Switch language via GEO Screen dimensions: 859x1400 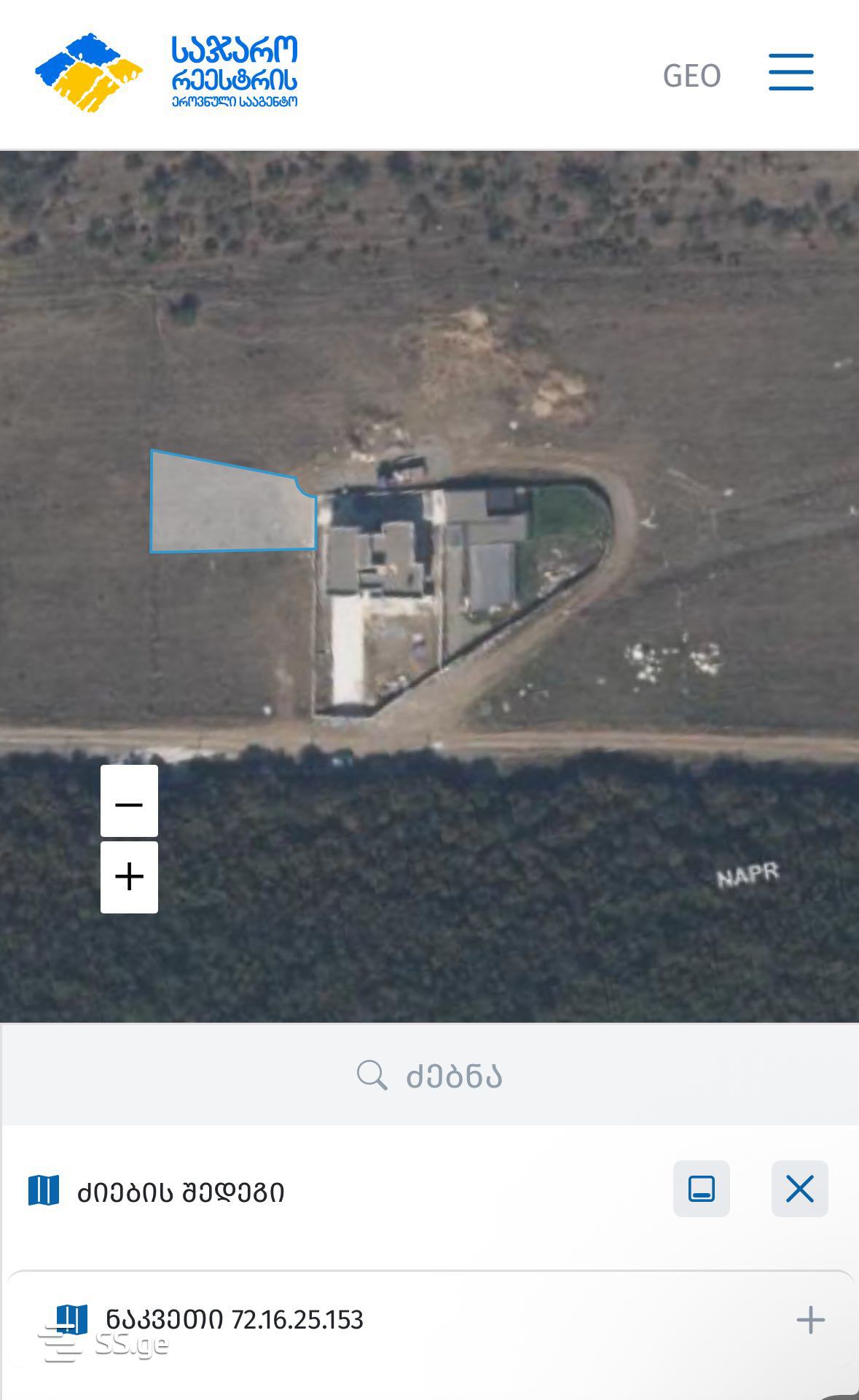pos(691,76)
